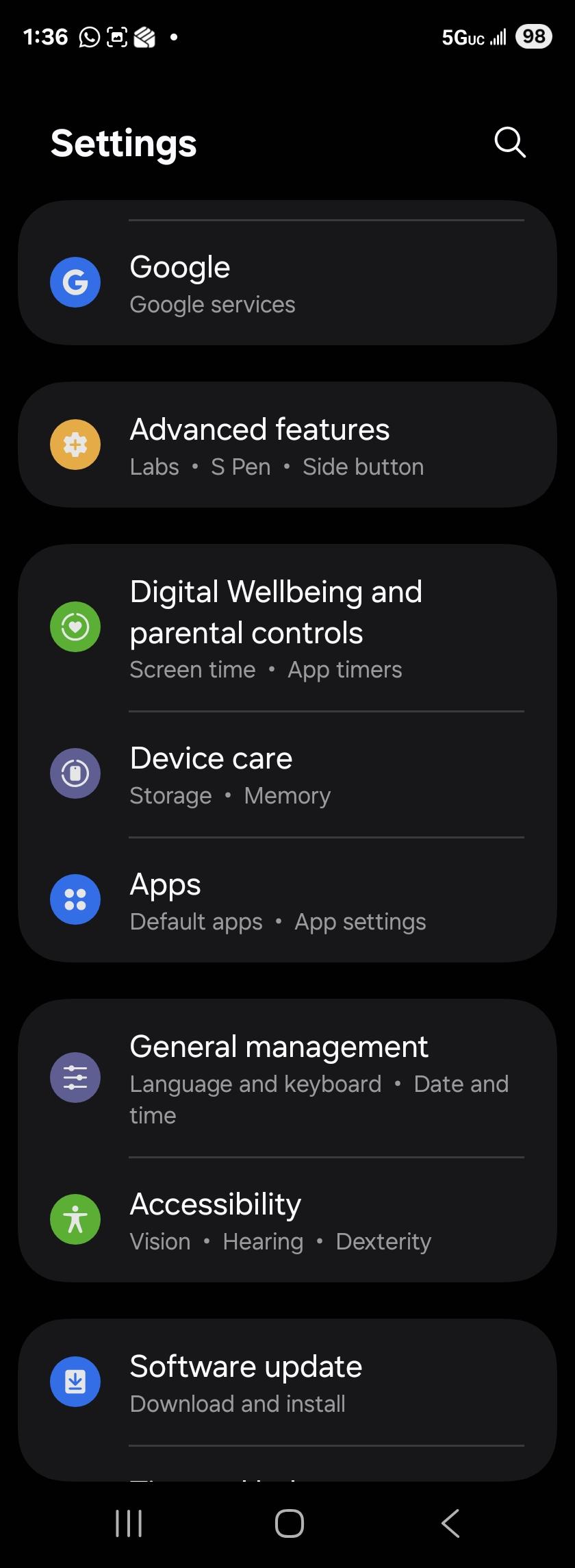Viewport: 575px width, 1568px height.
Task: Tap the Google services icon
Action: (75, 282)
